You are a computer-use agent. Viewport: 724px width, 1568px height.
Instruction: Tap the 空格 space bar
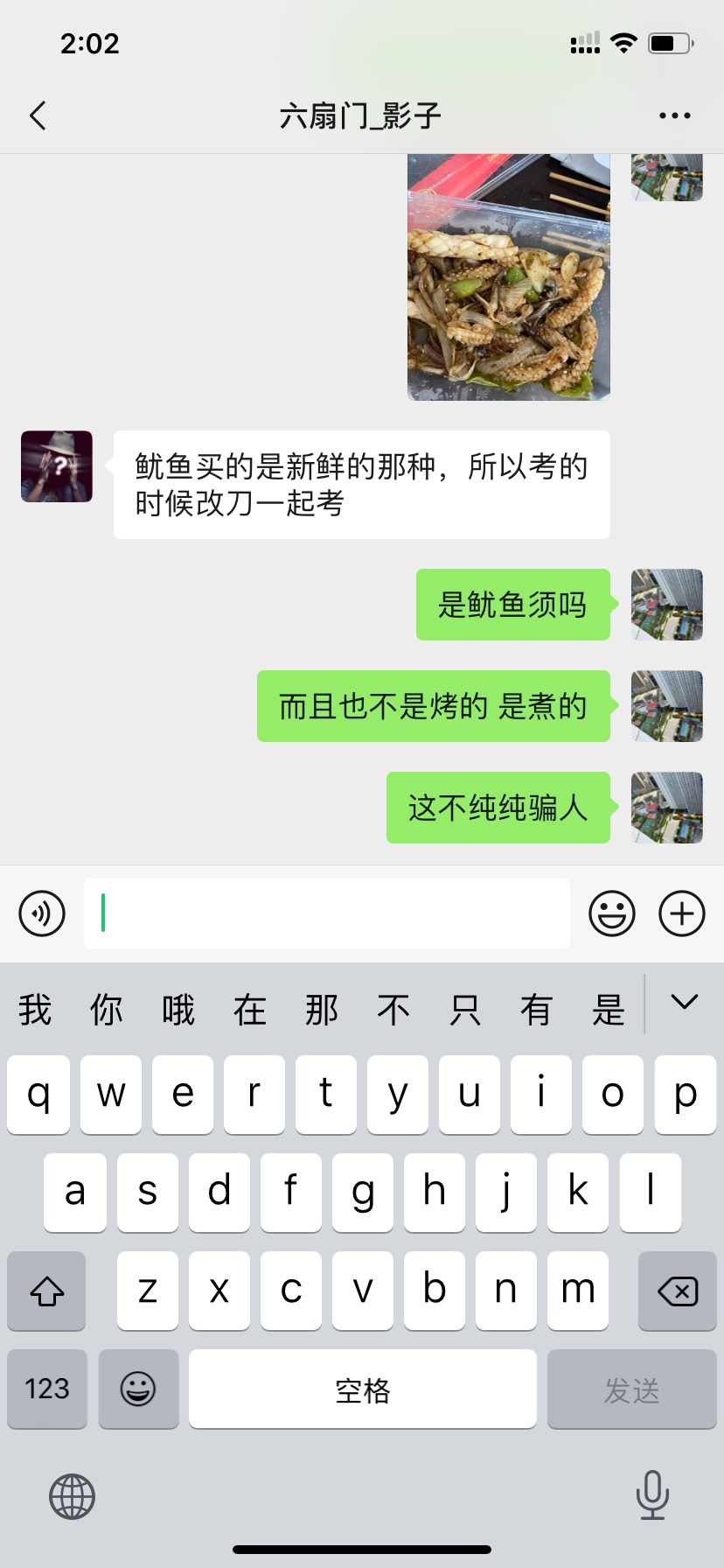click(362, 1389)
